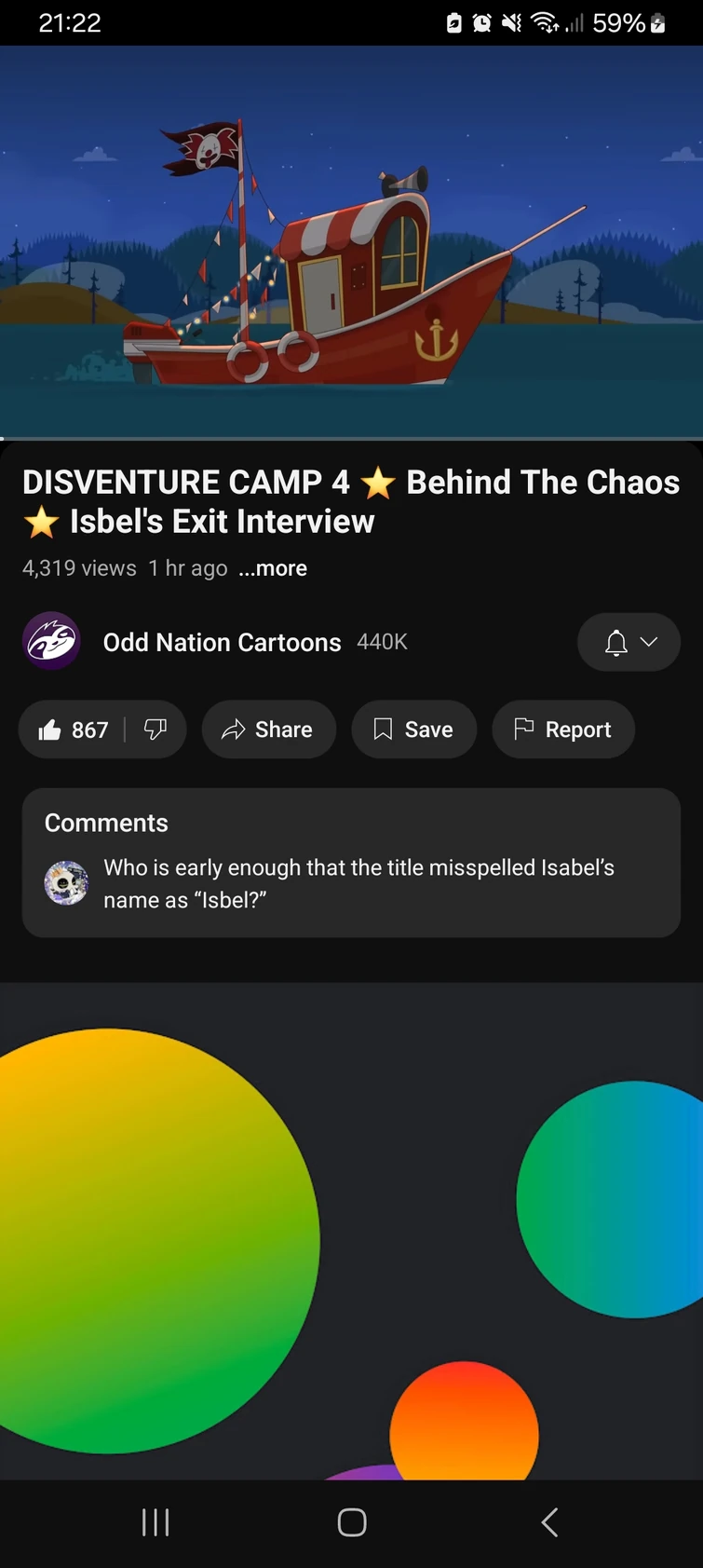The height and width of the screenshot is (1568, 703).
Task: Share the Disventure Camp video
Action: click(x=268, y=729)
